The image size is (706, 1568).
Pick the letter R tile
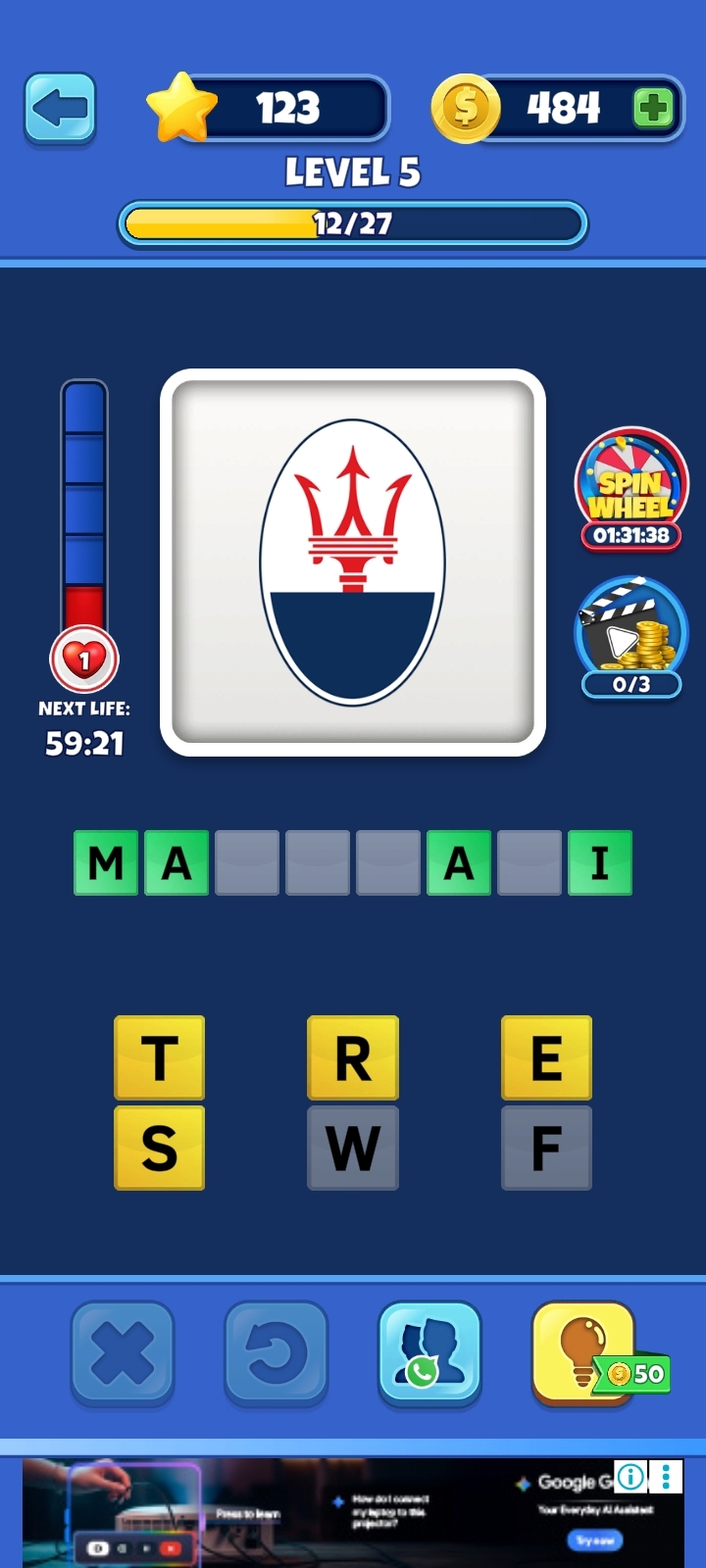coord(353,1057)
